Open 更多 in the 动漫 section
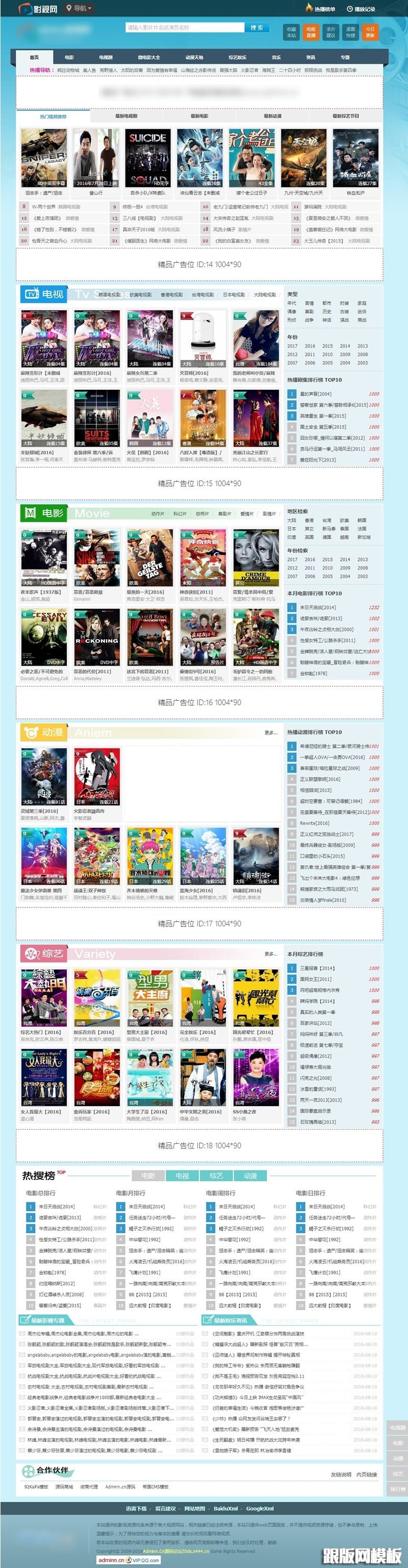Image resolution: width=408 pixels, height=1568 pixels. click(271, 732)
